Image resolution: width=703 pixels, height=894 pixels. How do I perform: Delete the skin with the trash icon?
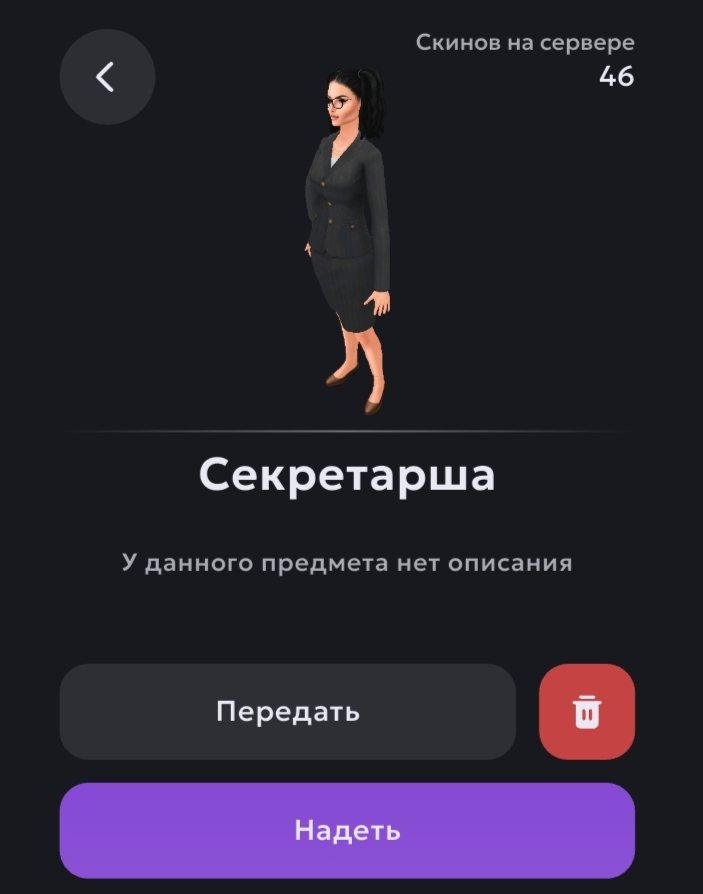tap(587, 712)
